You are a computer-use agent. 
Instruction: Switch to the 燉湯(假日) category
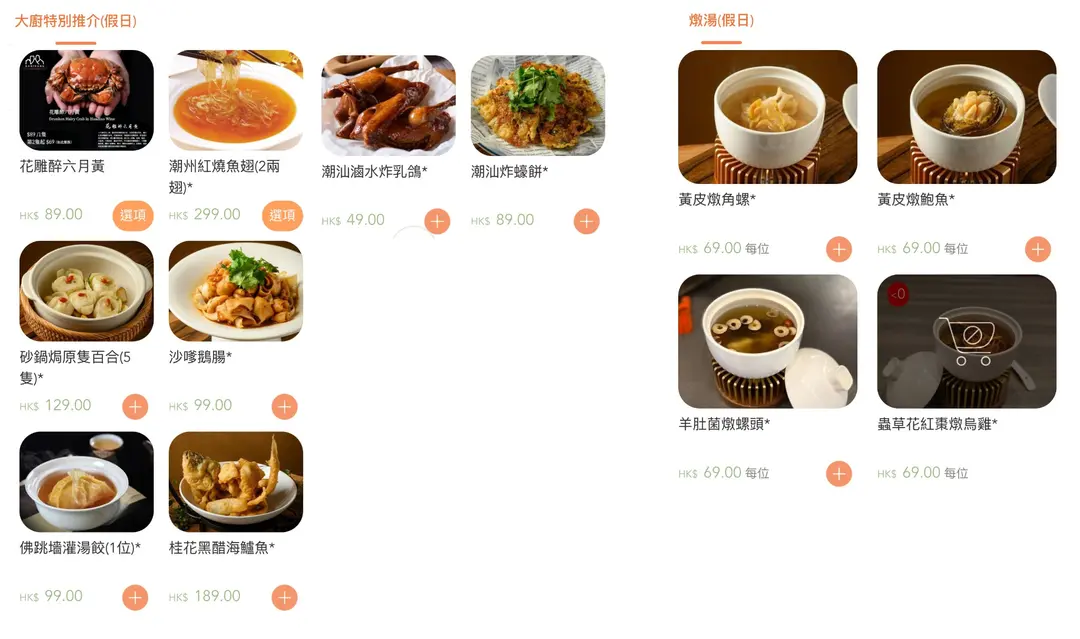click(720, 21)
